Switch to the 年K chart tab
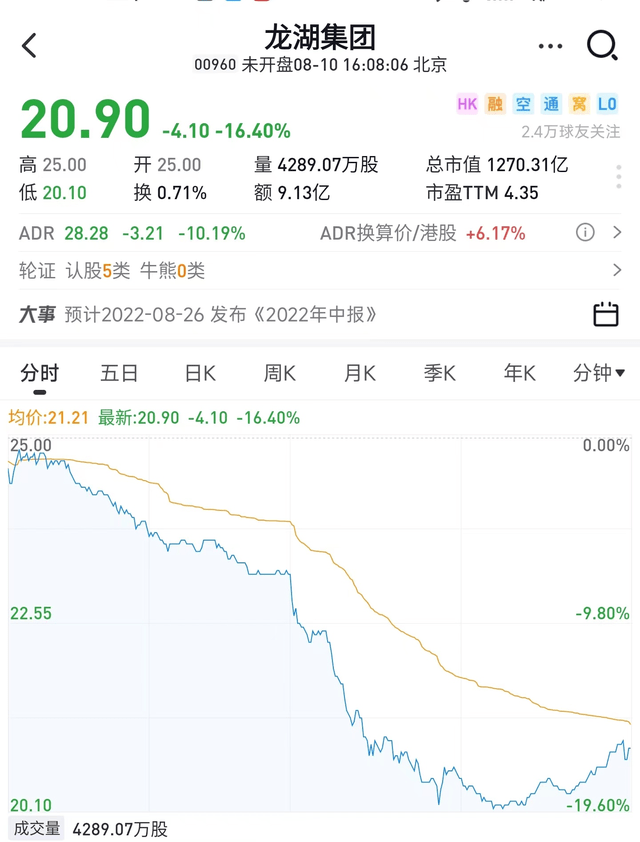The image size is (640, 842). [520, 373]
